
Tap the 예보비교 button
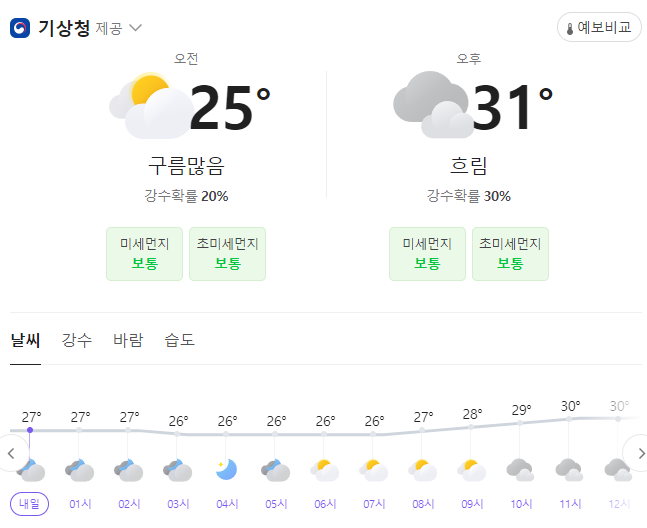pyautogui.click(x=599, y=27)
